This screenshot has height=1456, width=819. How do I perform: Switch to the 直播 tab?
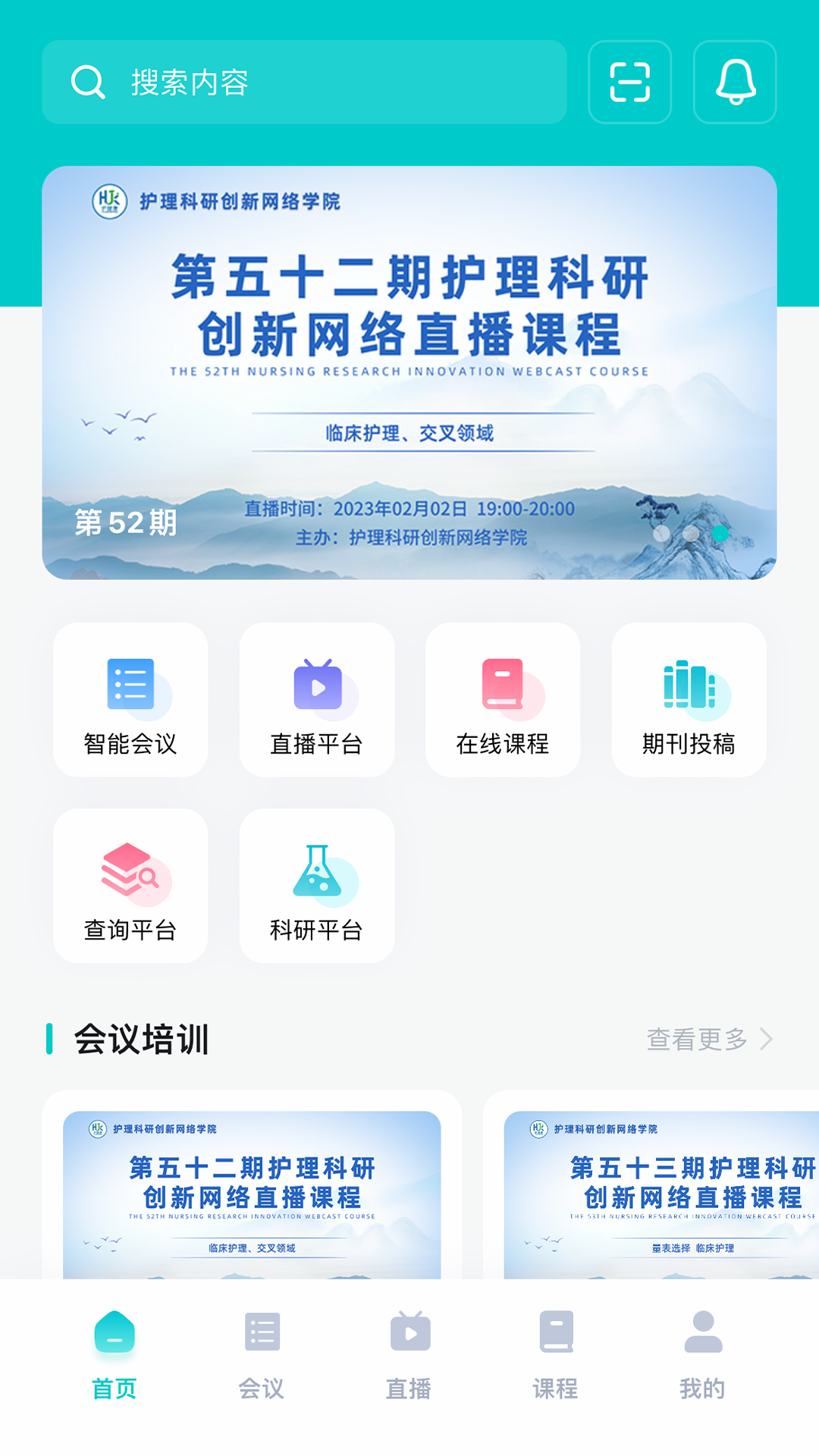click(x=409, y=1355)
